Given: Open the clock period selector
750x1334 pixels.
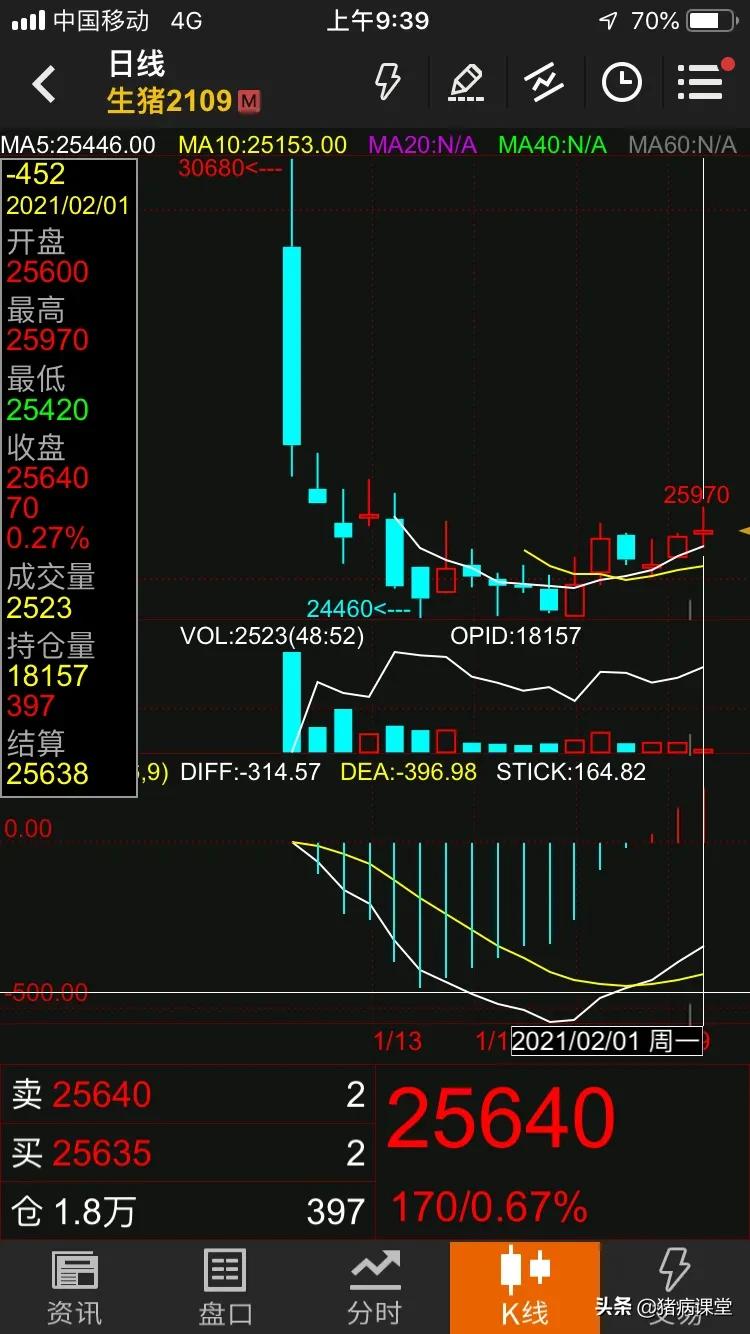Looking at the screenshot, I should click(x=621, y=82).
